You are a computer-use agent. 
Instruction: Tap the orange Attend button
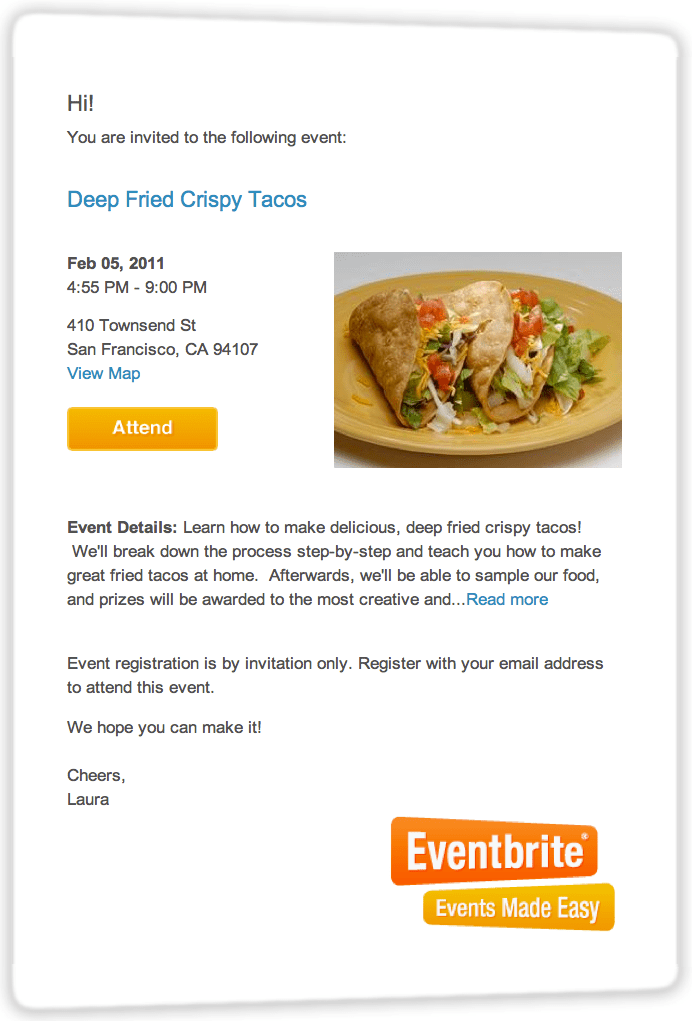tap(142, 428)
